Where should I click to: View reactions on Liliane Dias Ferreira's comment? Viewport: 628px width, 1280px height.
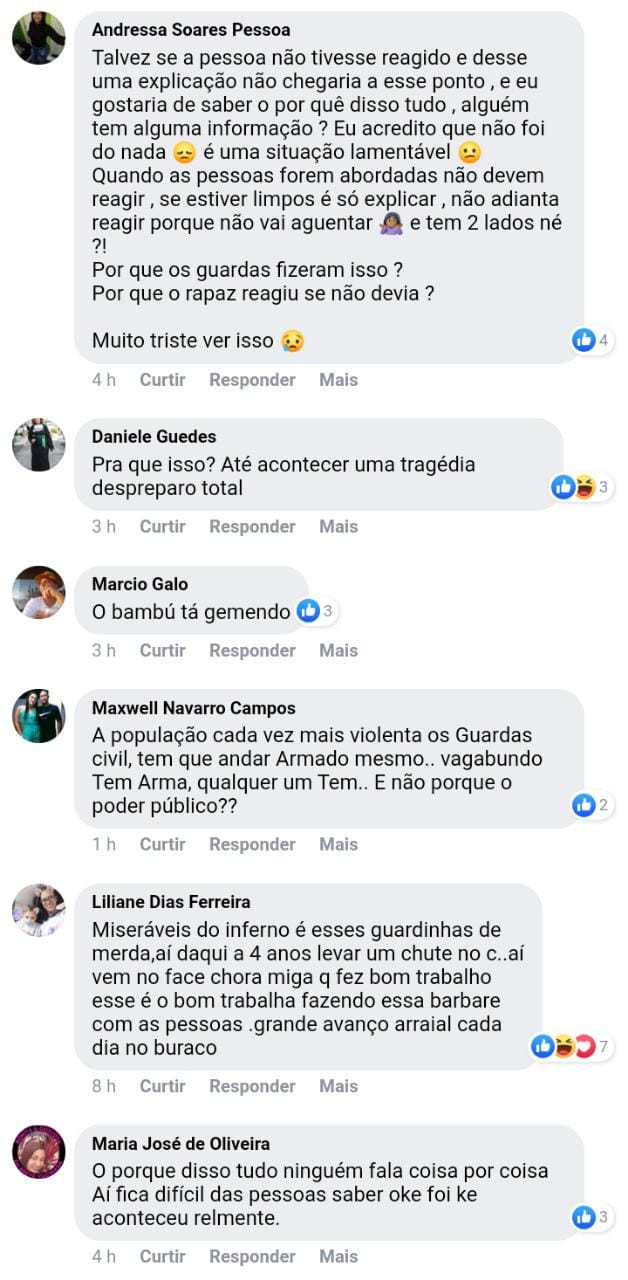(571, 1047)
